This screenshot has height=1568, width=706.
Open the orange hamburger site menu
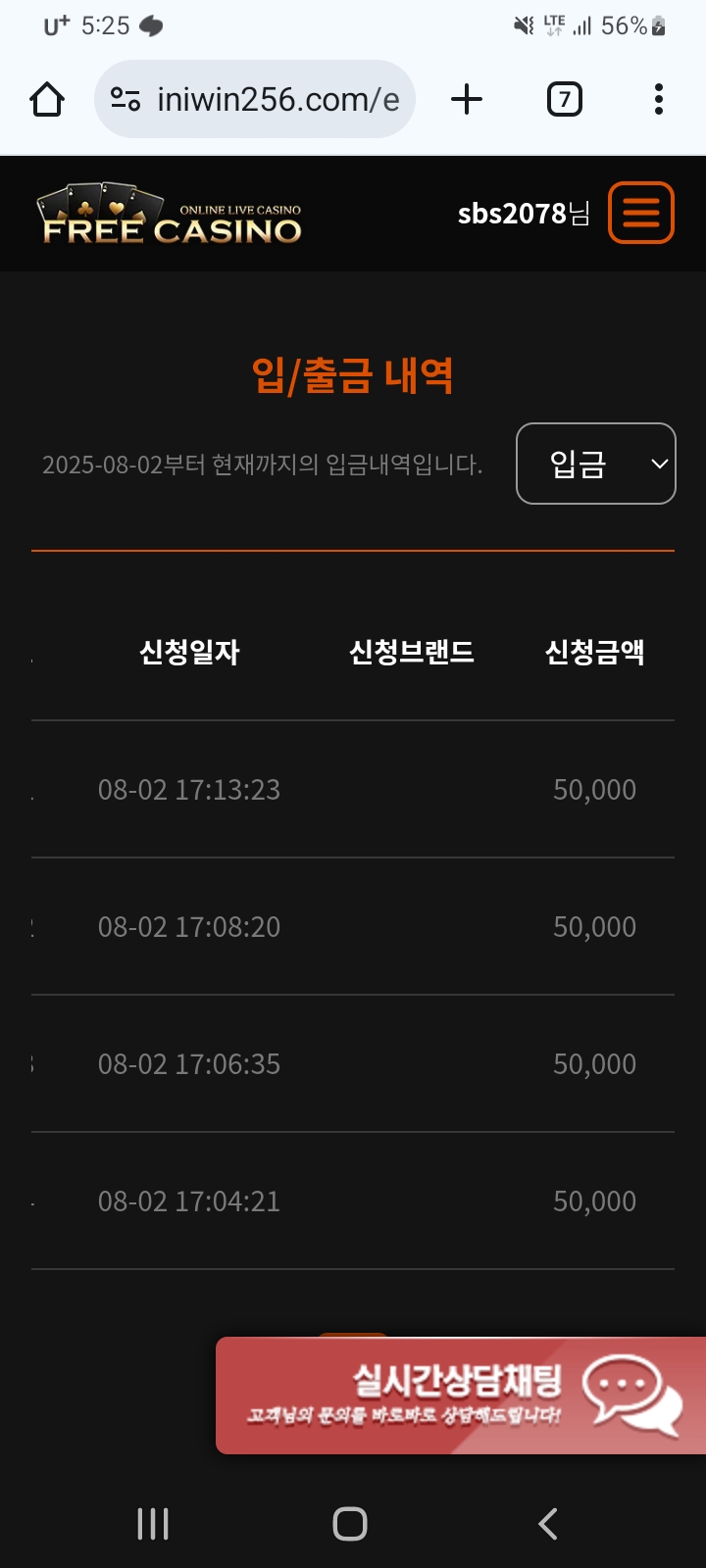641,213
